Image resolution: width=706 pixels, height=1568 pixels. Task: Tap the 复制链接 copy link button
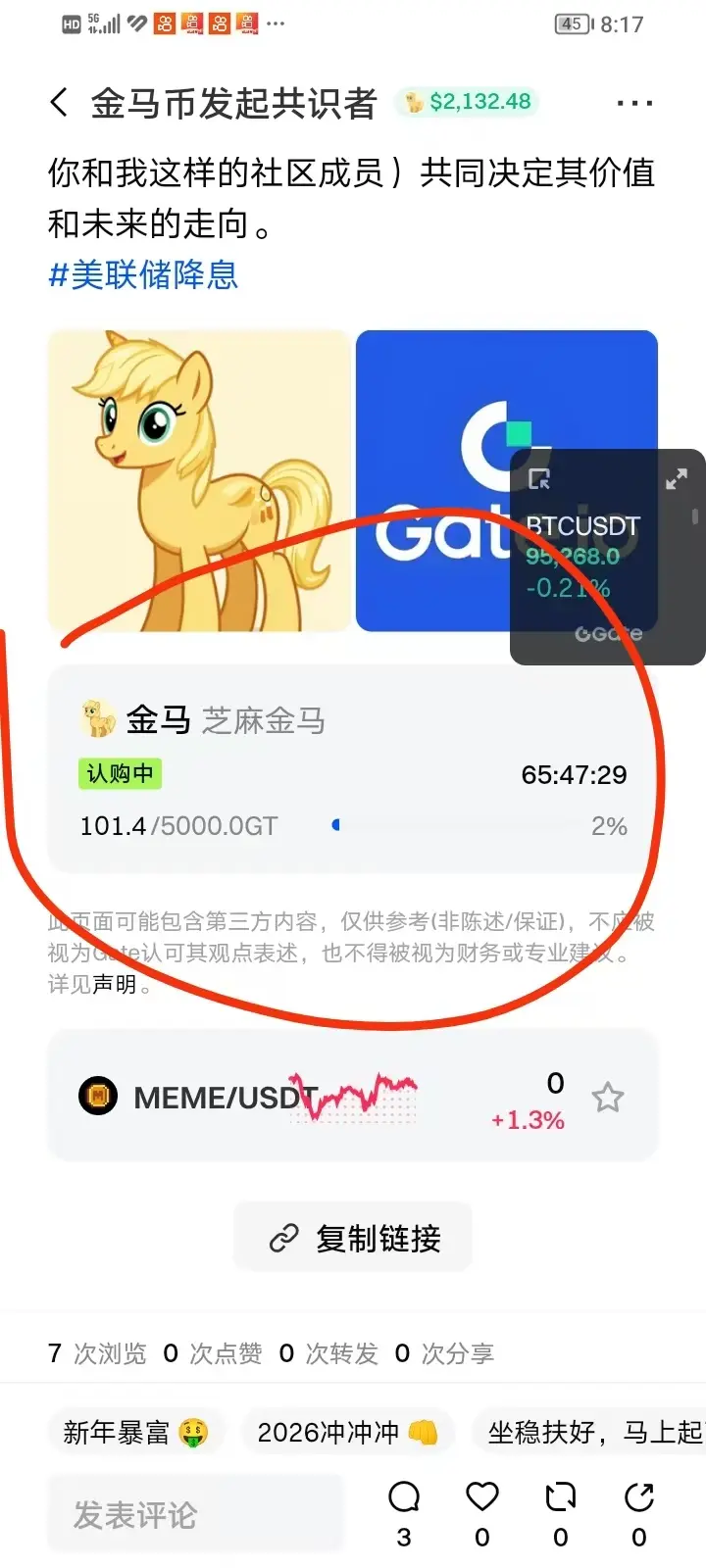pos(352,1237)
